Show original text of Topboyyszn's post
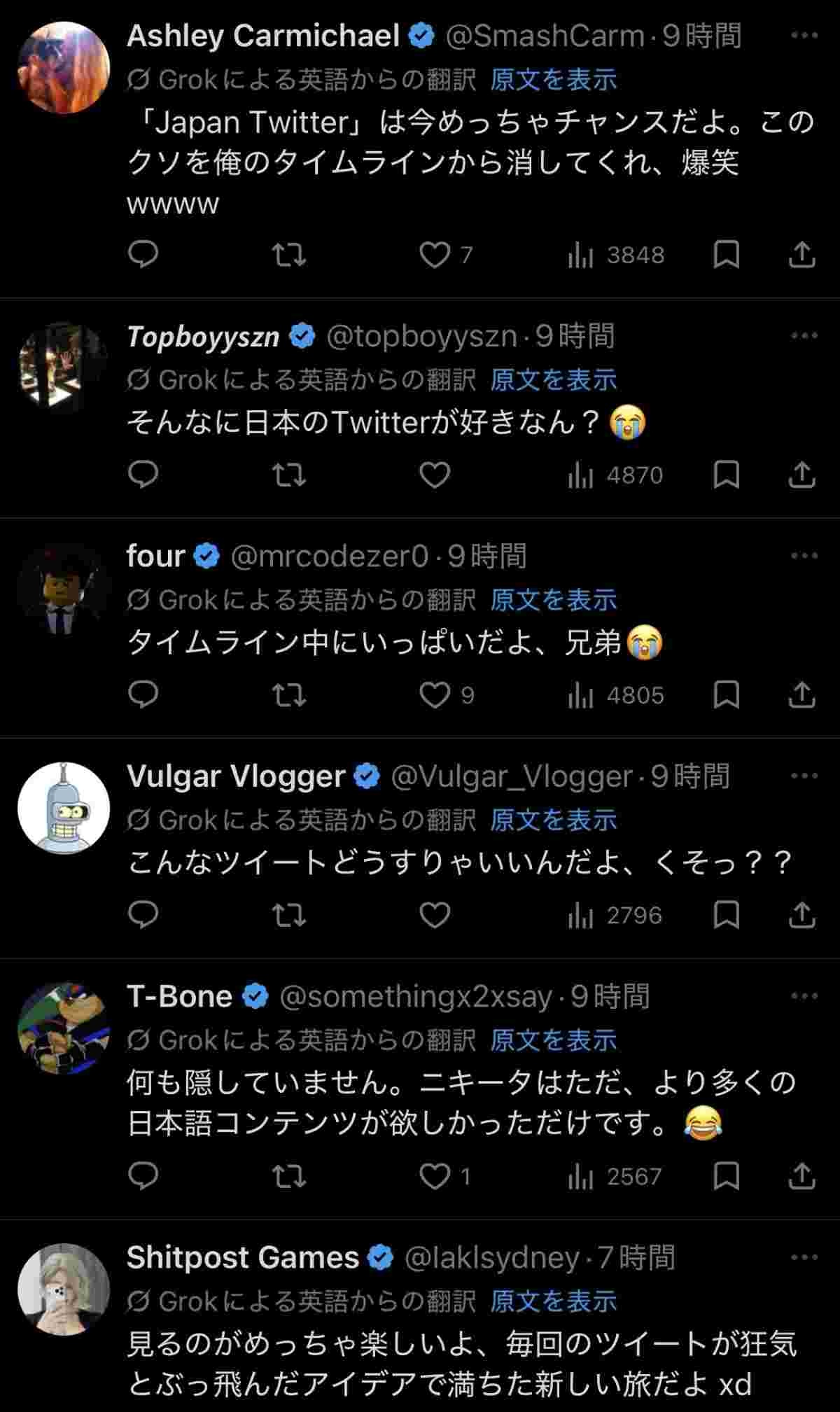 point(553,380)
